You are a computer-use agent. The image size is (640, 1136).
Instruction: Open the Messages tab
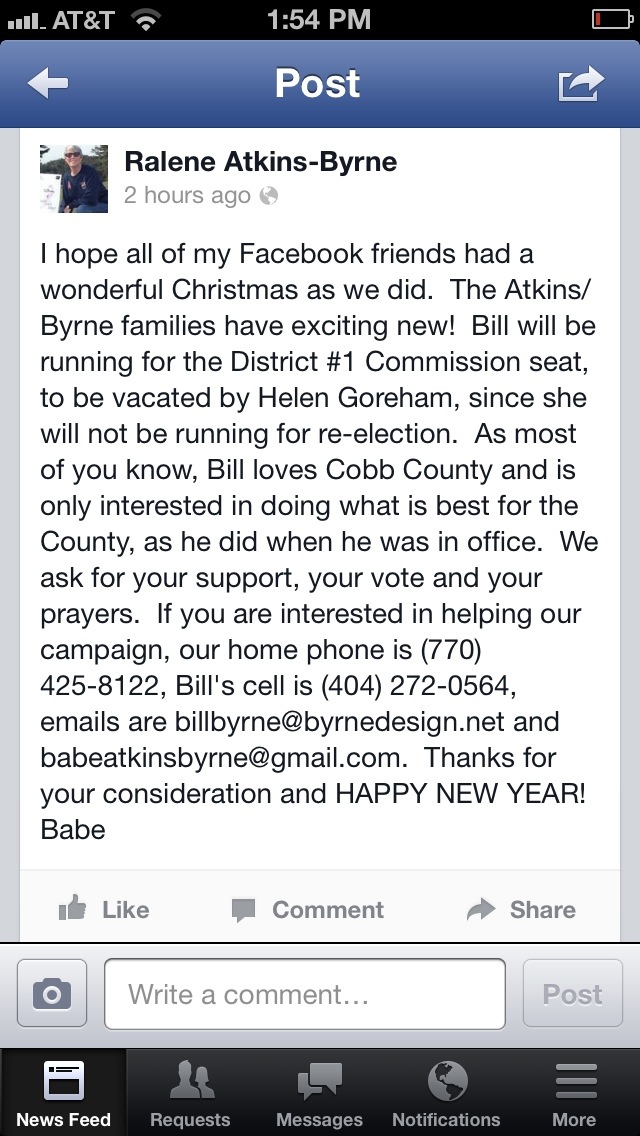tap(320, 1093)
